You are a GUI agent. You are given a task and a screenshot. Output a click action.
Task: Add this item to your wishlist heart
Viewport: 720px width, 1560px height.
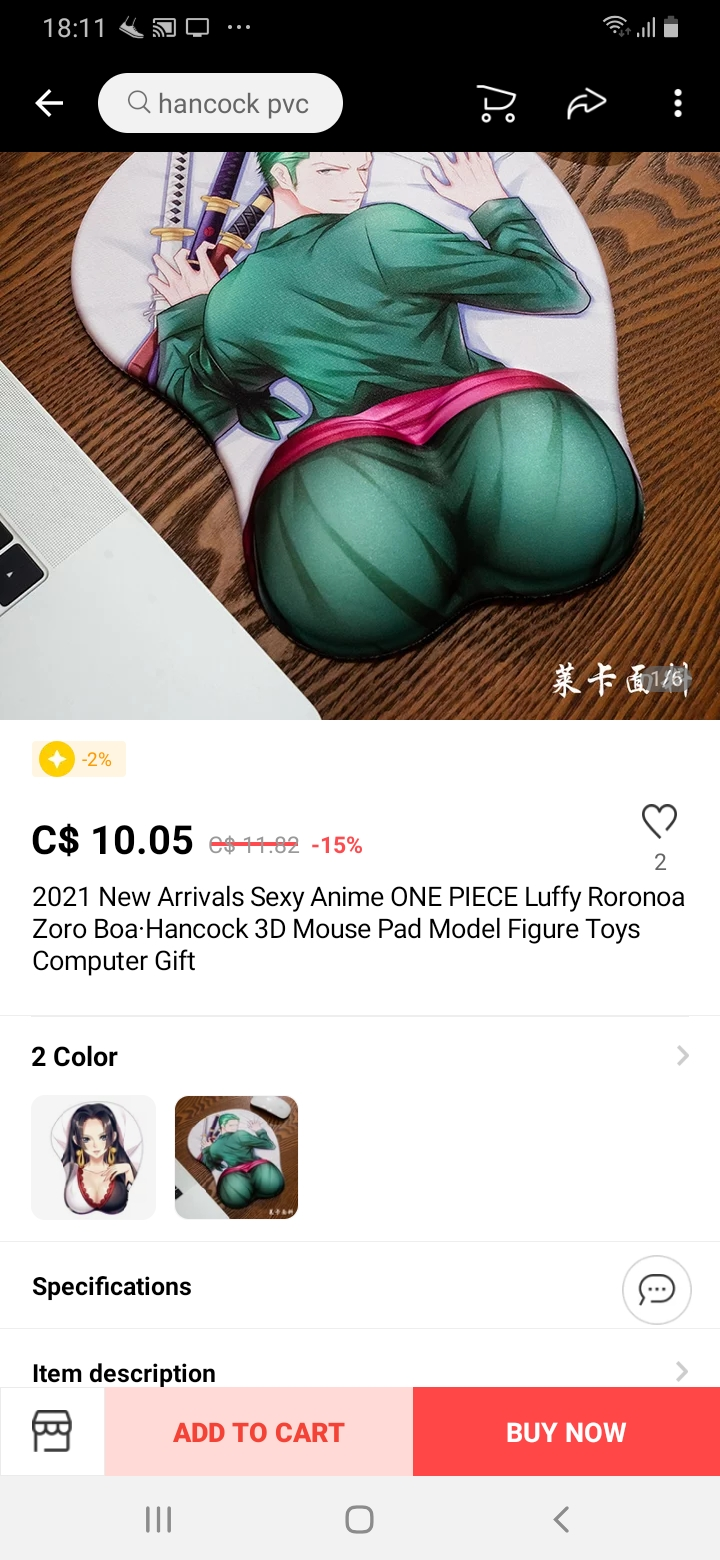[659, 822]
